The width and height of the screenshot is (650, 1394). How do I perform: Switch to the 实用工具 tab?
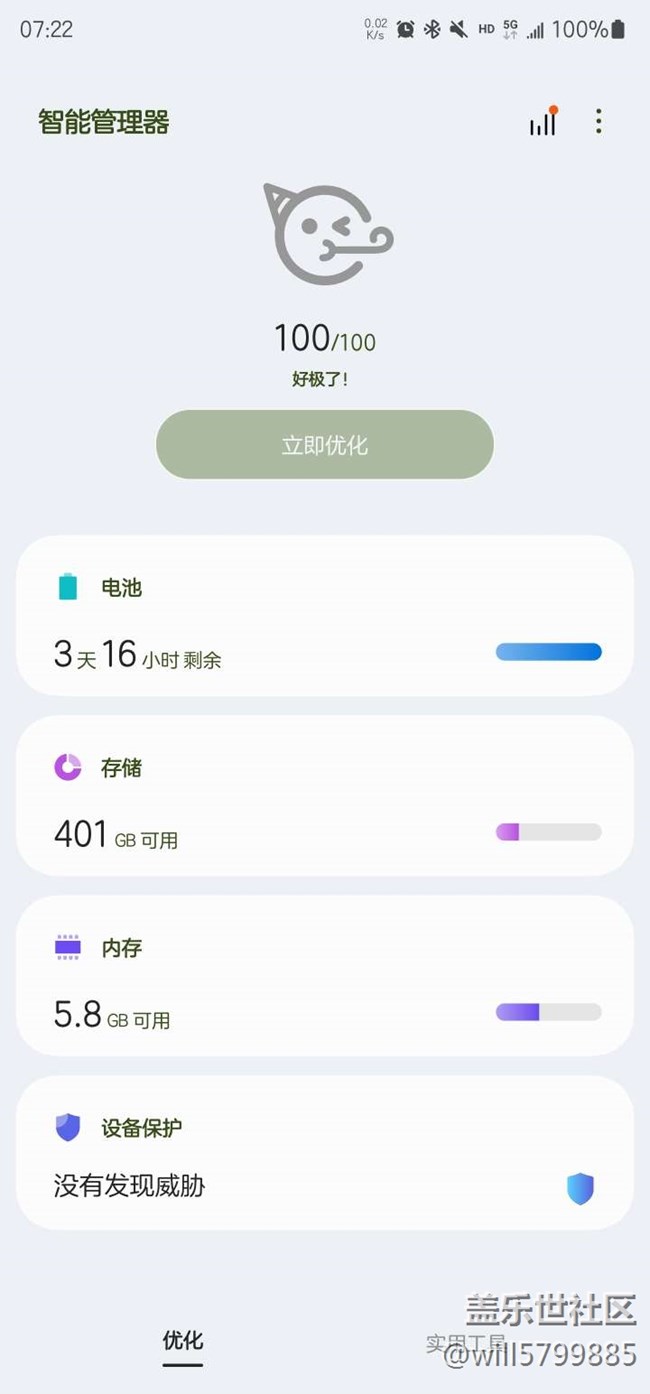[x=464, y=1343]
